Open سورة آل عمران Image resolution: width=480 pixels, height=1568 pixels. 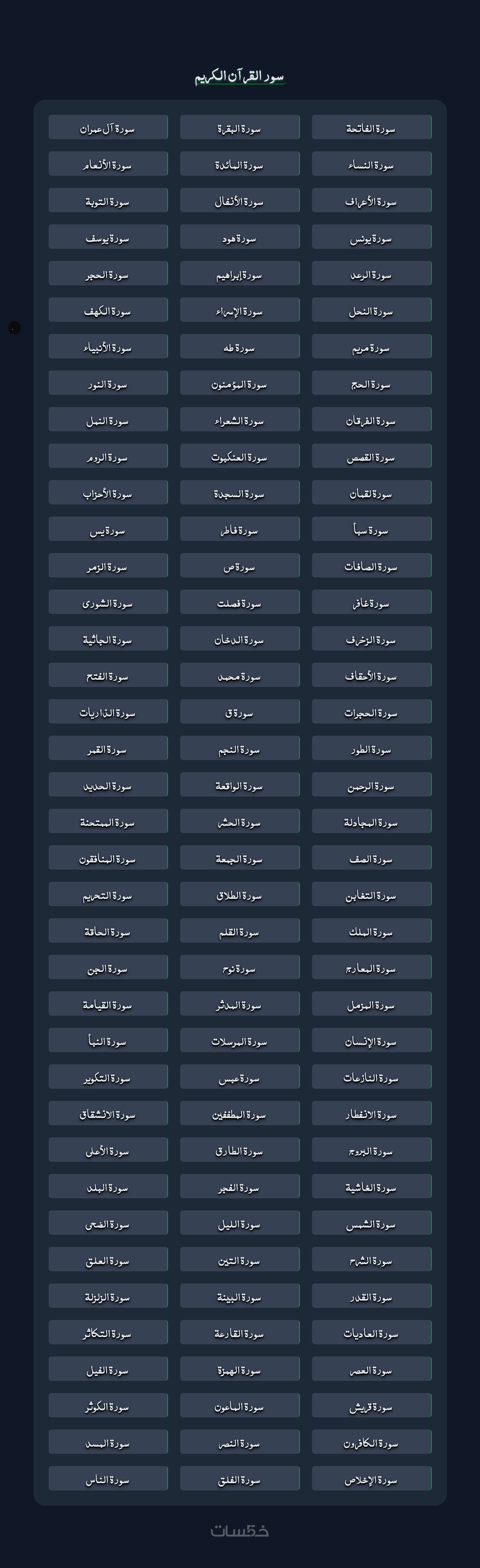(108, 128)
